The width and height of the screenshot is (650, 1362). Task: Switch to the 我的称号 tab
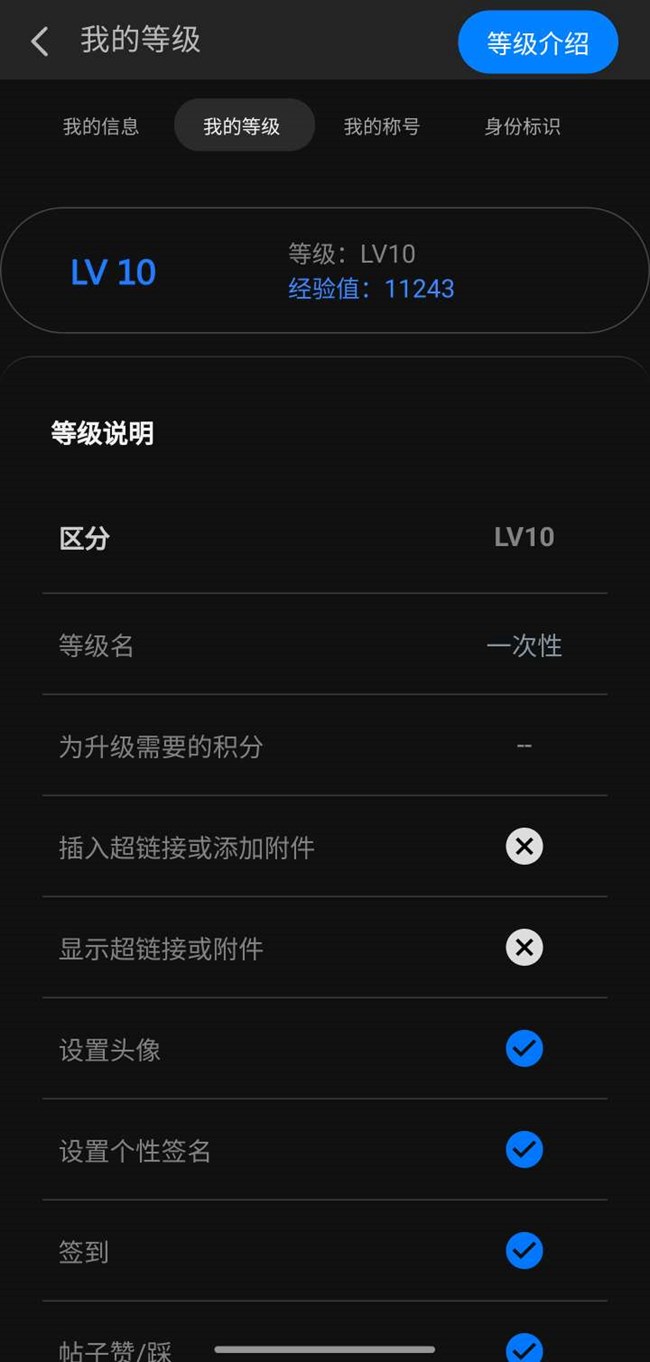(x=382, y=127)
